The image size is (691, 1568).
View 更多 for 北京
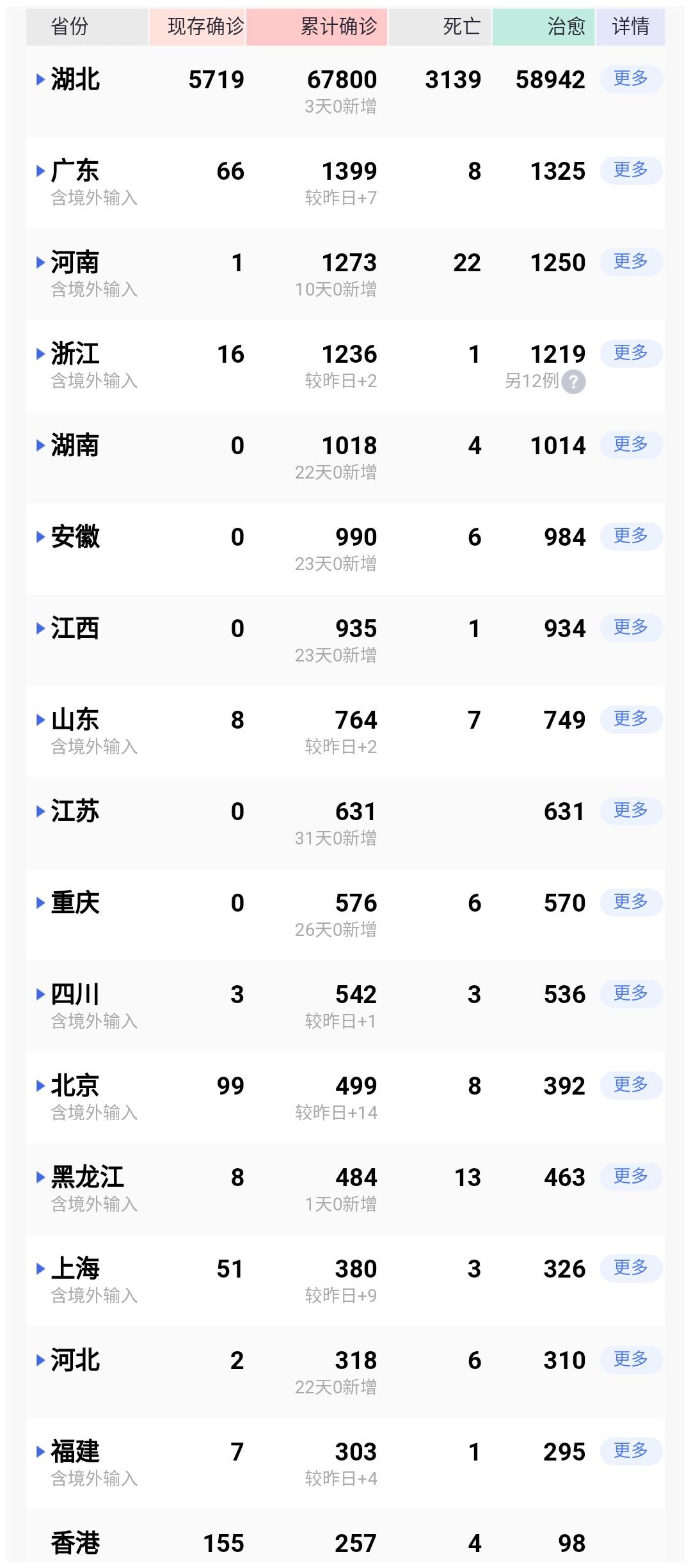tap(631, 1085)
